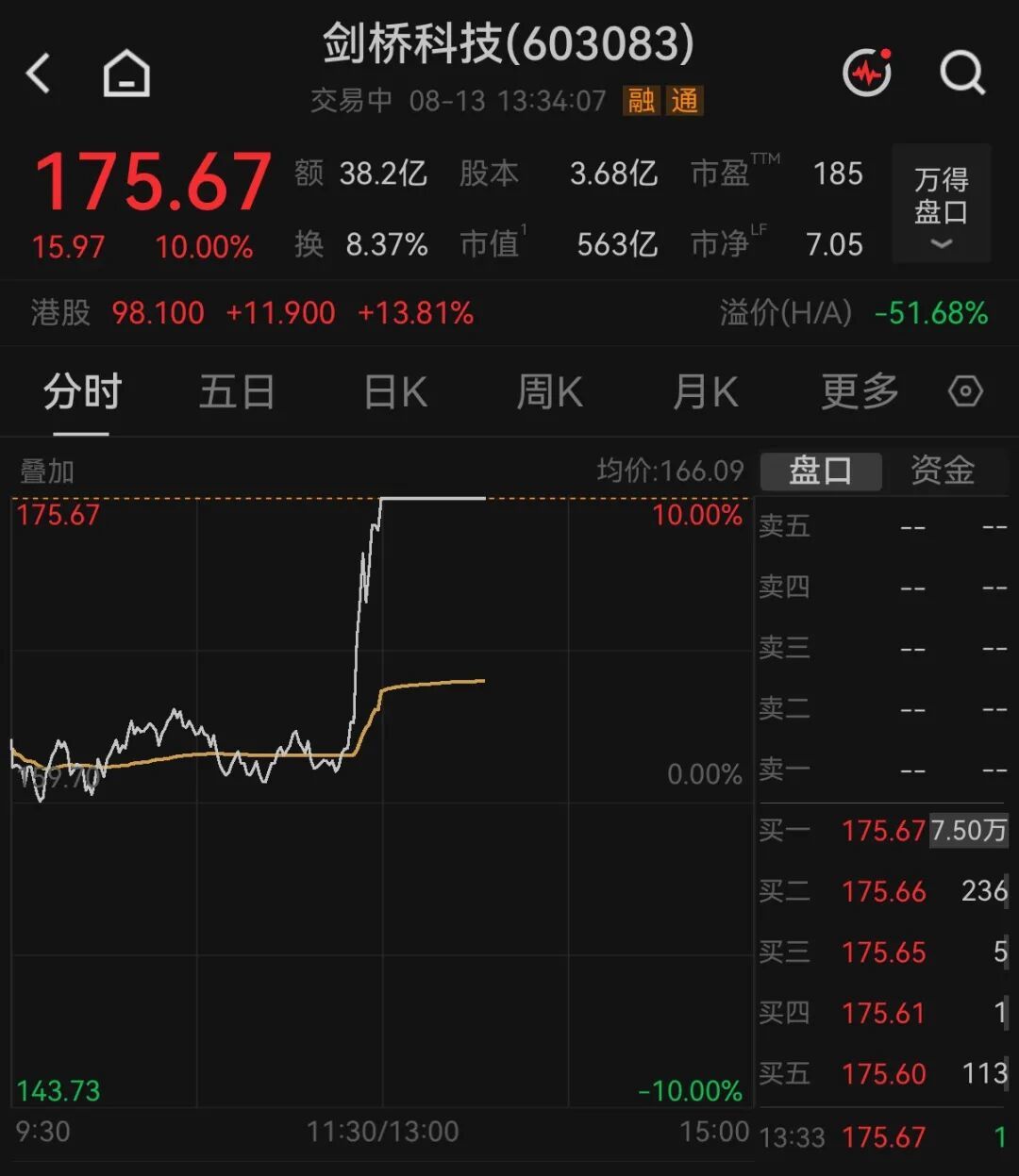Select the 盘口 order book tab
Image resolution: width=1019 pixels, height=1176 pixels.
coord(821,470)
